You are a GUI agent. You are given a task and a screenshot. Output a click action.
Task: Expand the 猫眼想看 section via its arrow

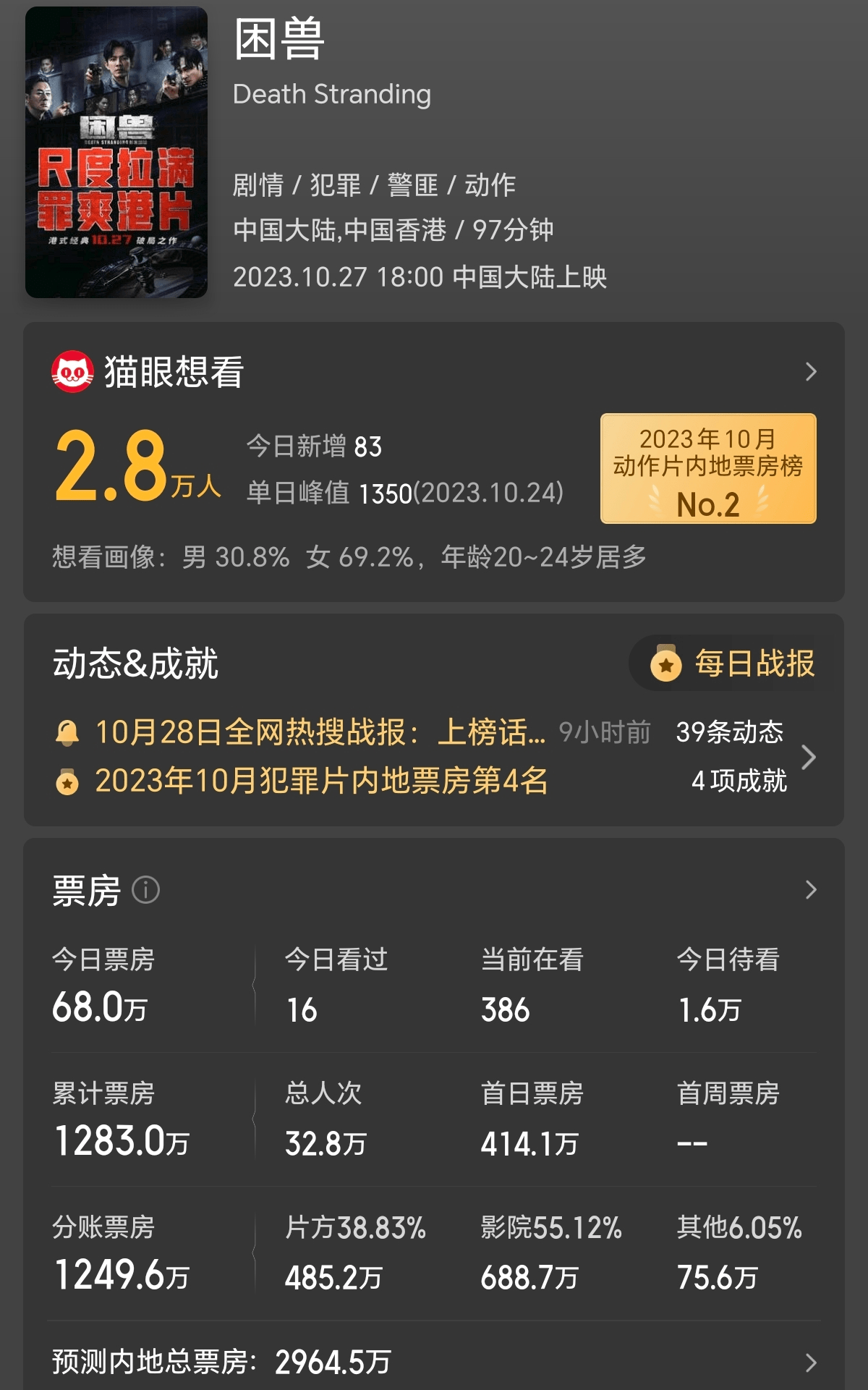[812, 371]
